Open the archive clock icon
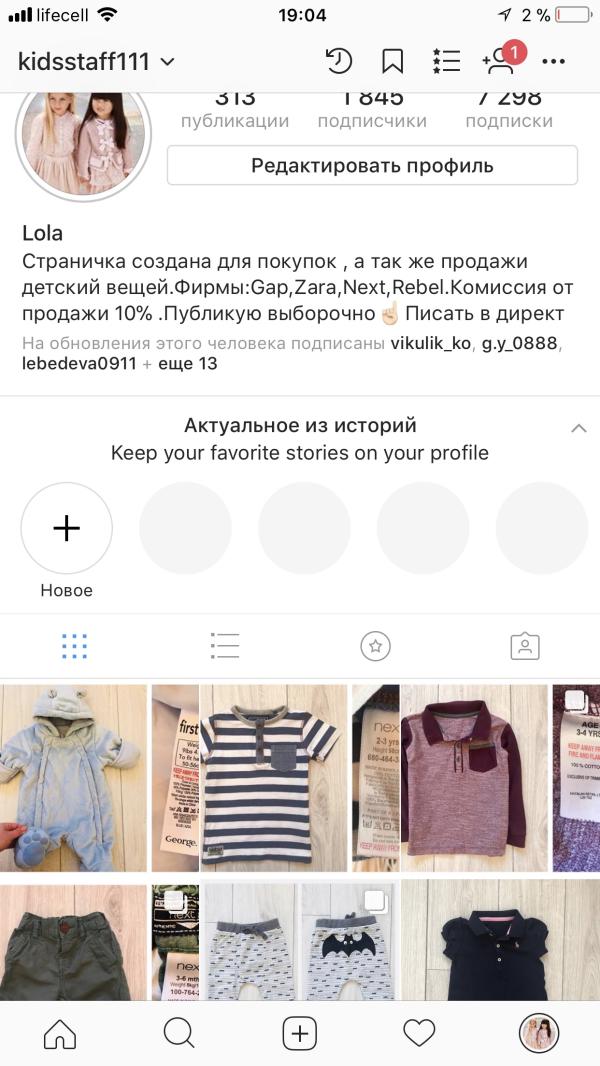The width and height of the screenshot is (600, 1066). coord(339,61)
